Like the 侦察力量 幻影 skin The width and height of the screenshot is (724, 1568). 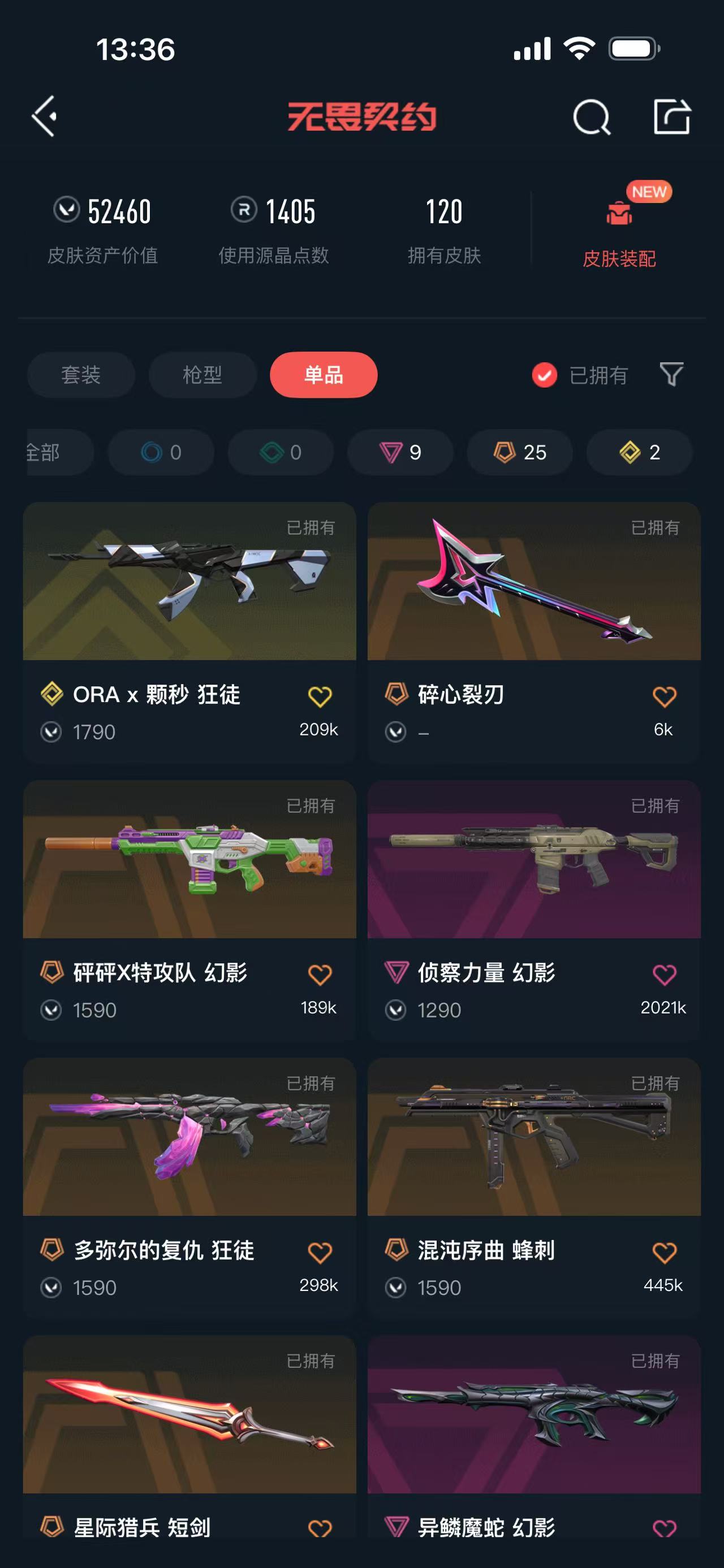(x=663, y=974)
